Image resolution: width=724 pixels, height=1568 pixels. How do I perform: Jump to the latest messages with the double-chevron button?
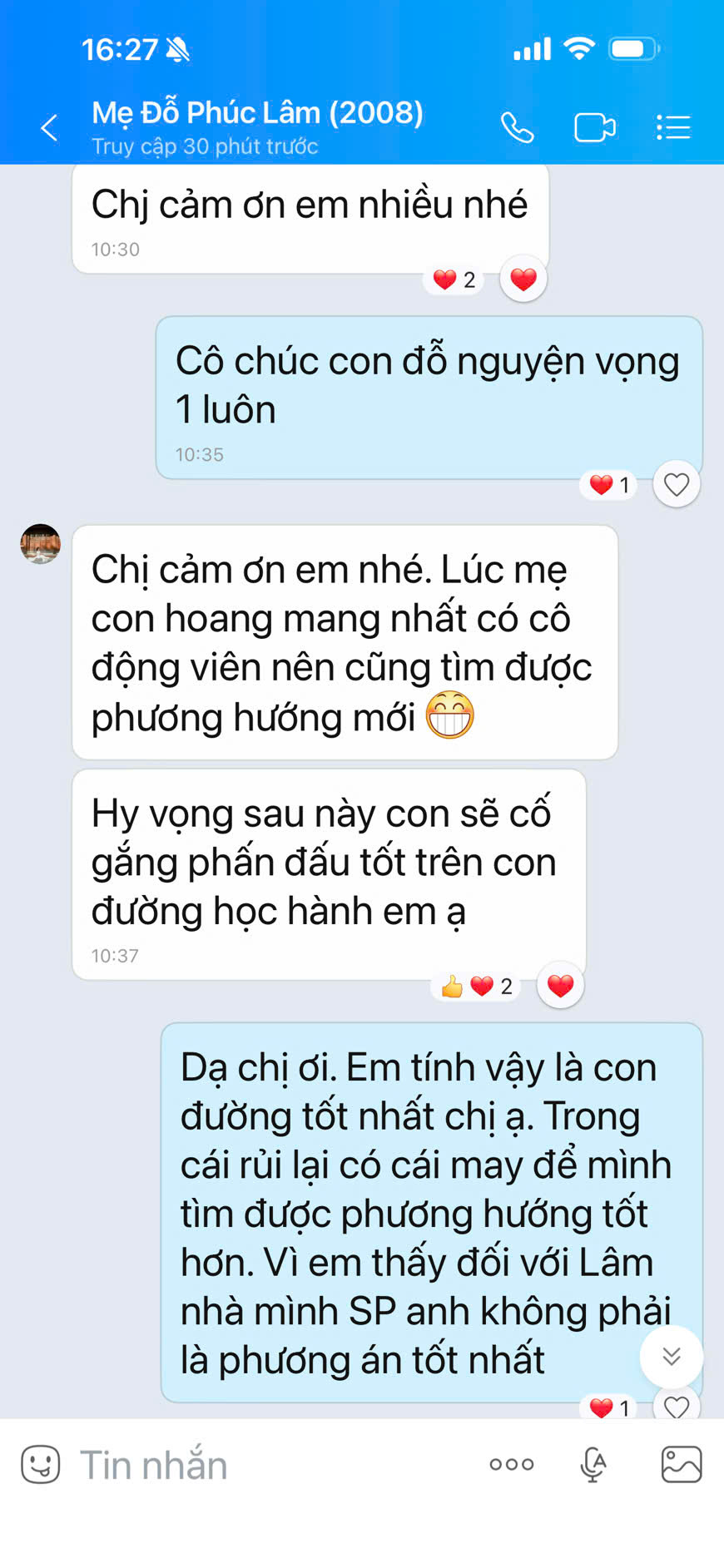672,1357
